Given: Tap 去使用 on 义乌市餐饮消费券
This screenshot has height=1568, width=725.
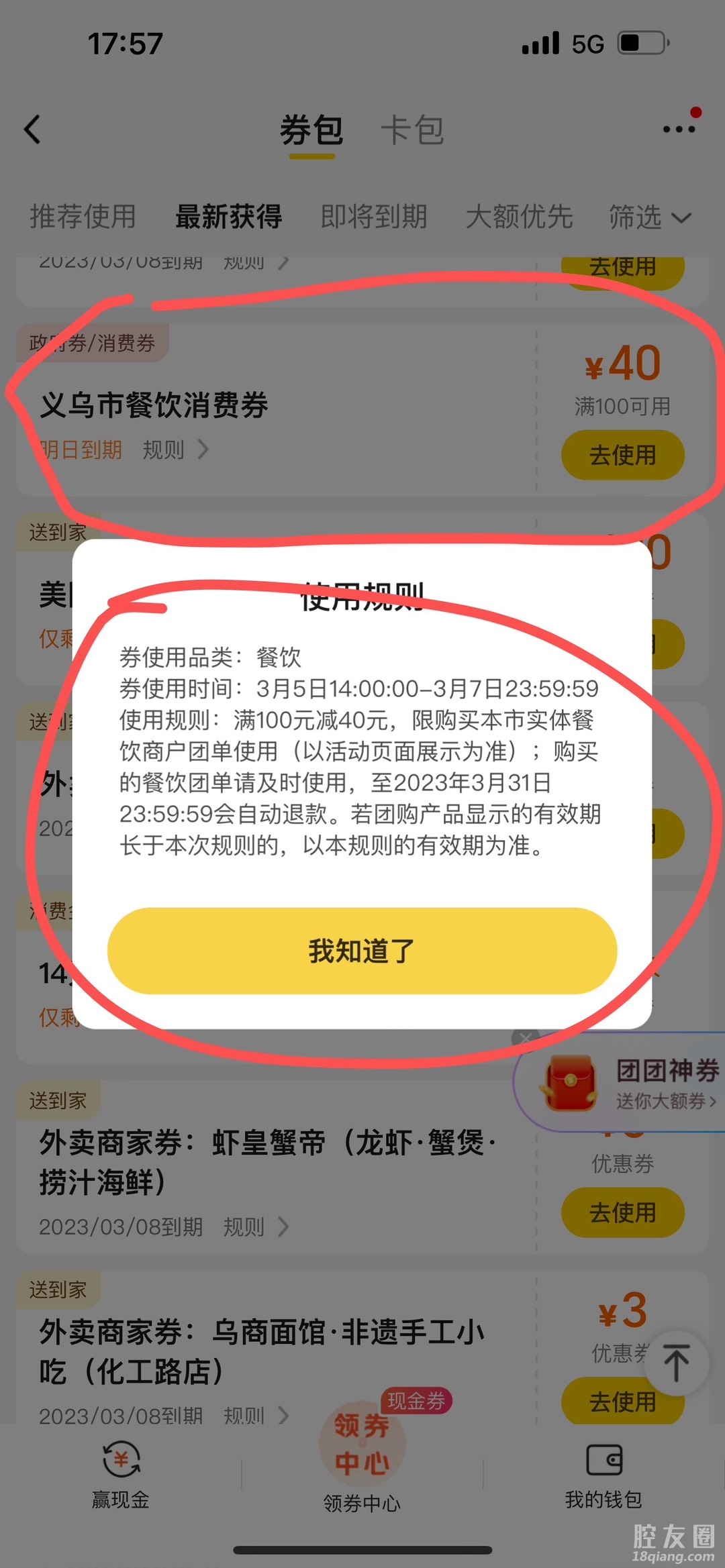Looking at the screenshot, I should 622,456.
